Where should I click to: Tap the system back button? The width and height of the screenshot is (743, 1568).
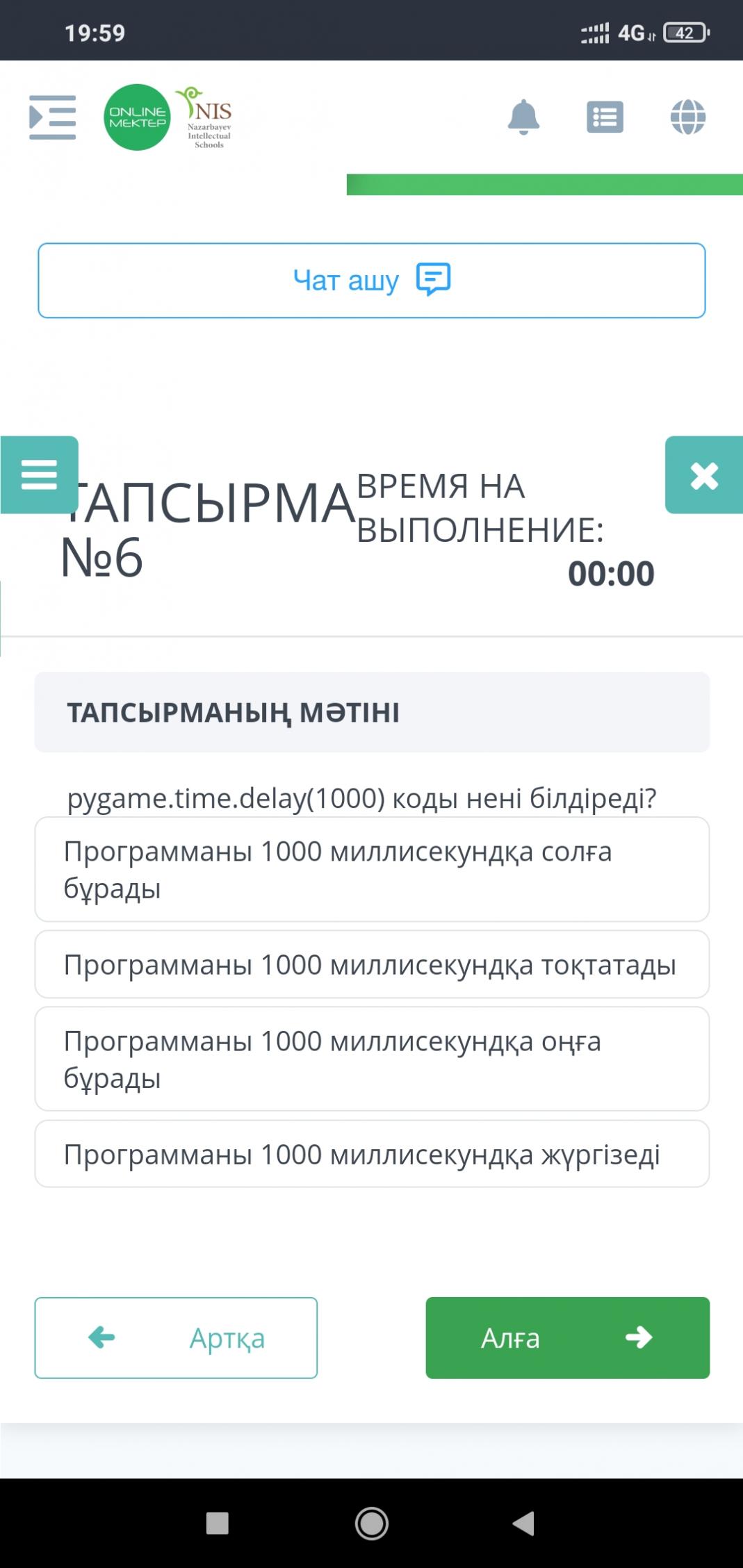click(523, 1523)
